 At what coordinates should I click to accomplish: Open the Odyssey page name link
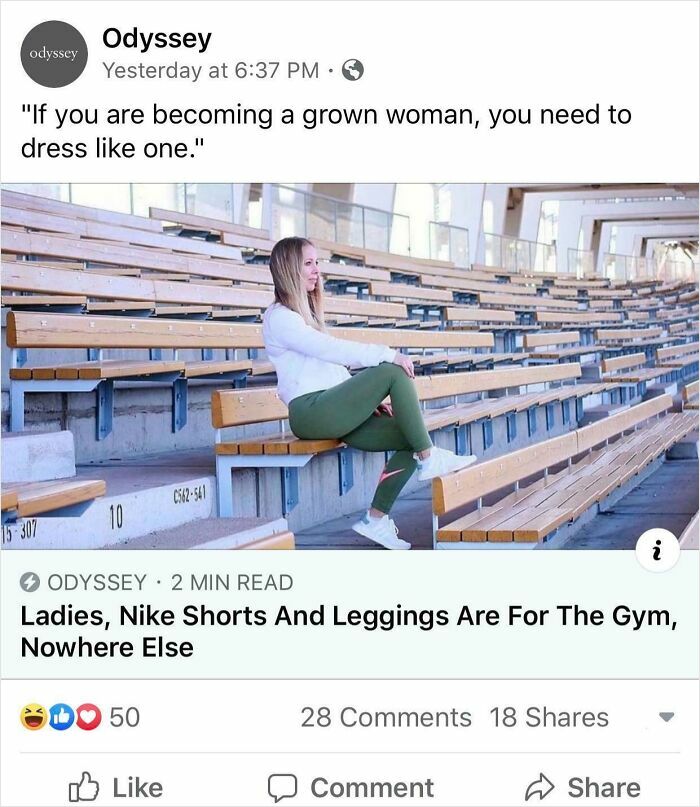tap(157, 39)
